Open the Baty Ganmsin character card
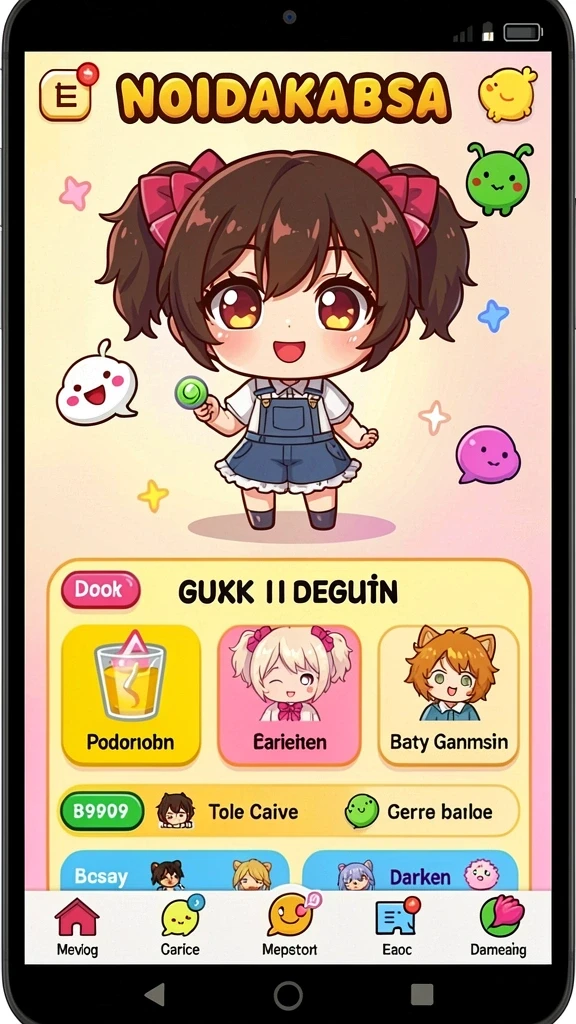This screenshot has width=576, height=1024. [x=449, y=696]
